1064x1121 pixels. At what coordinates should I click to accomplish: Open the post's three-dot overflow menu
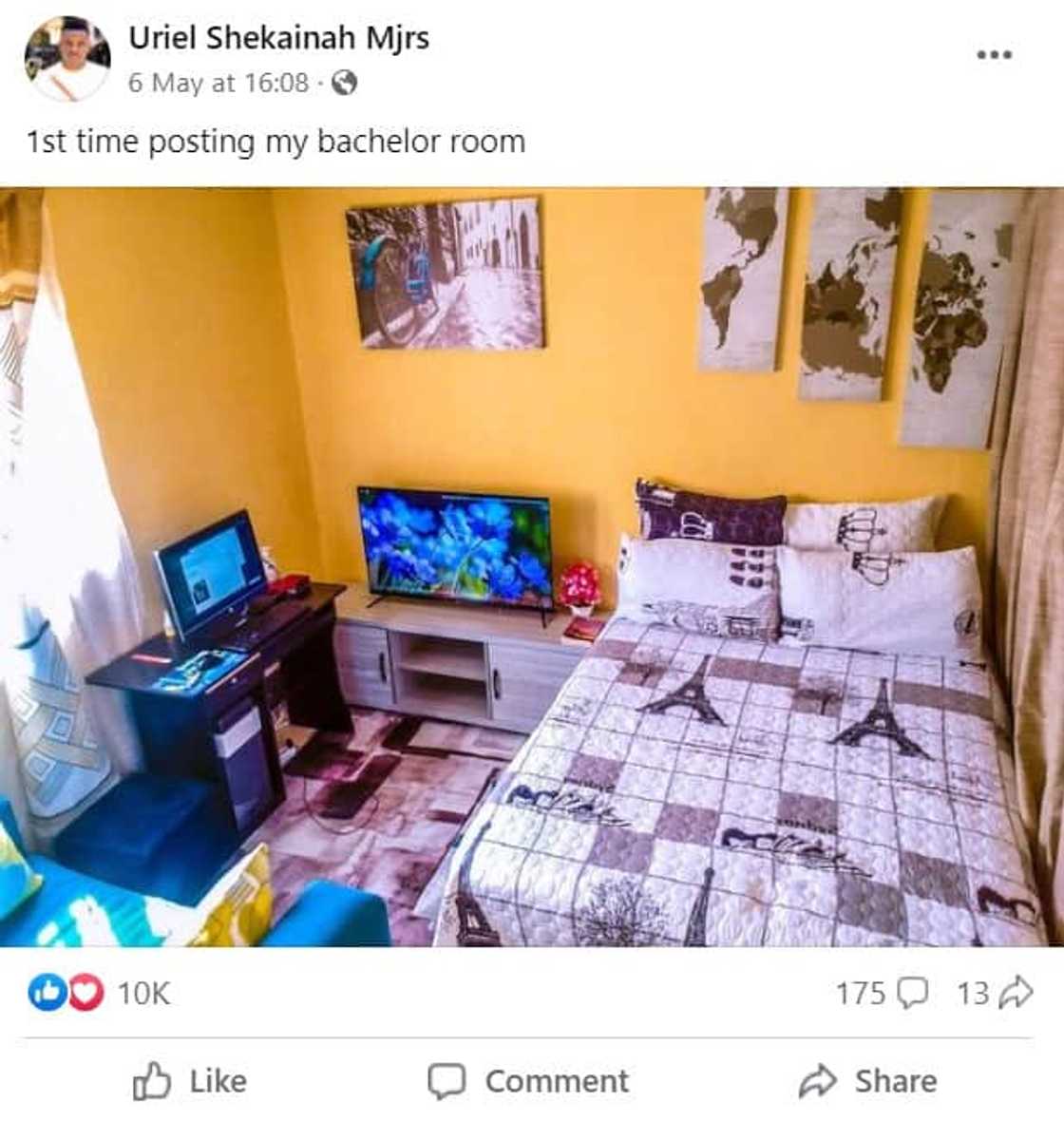[994, 55]
